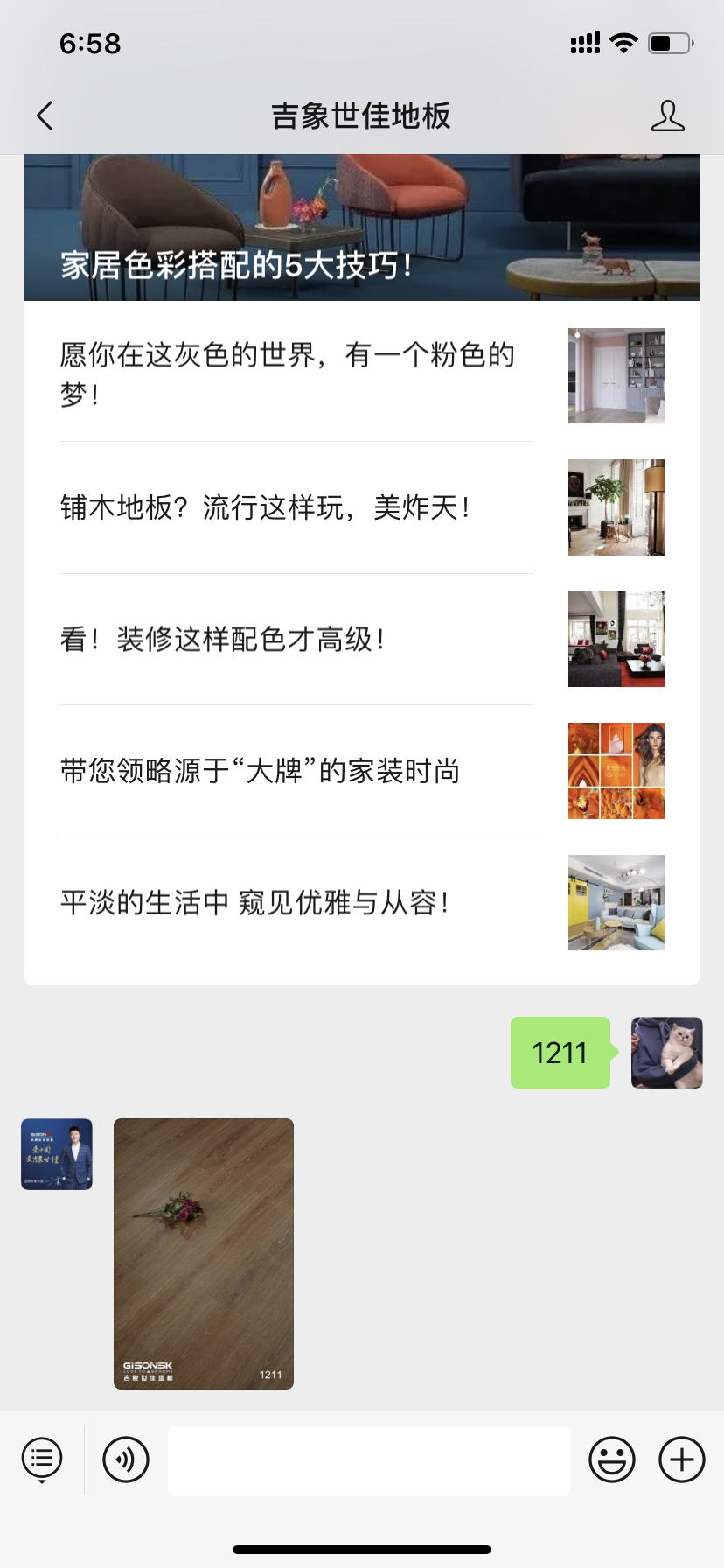724x1568 pixels.
Task: Switch to the account menu list
Action: click(42, 1459)
